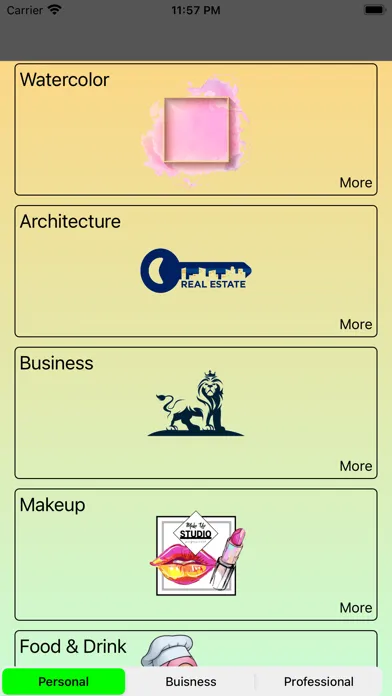Tap More under Architecture
This screenshot has width=392, height=696.
click(356, 324)
